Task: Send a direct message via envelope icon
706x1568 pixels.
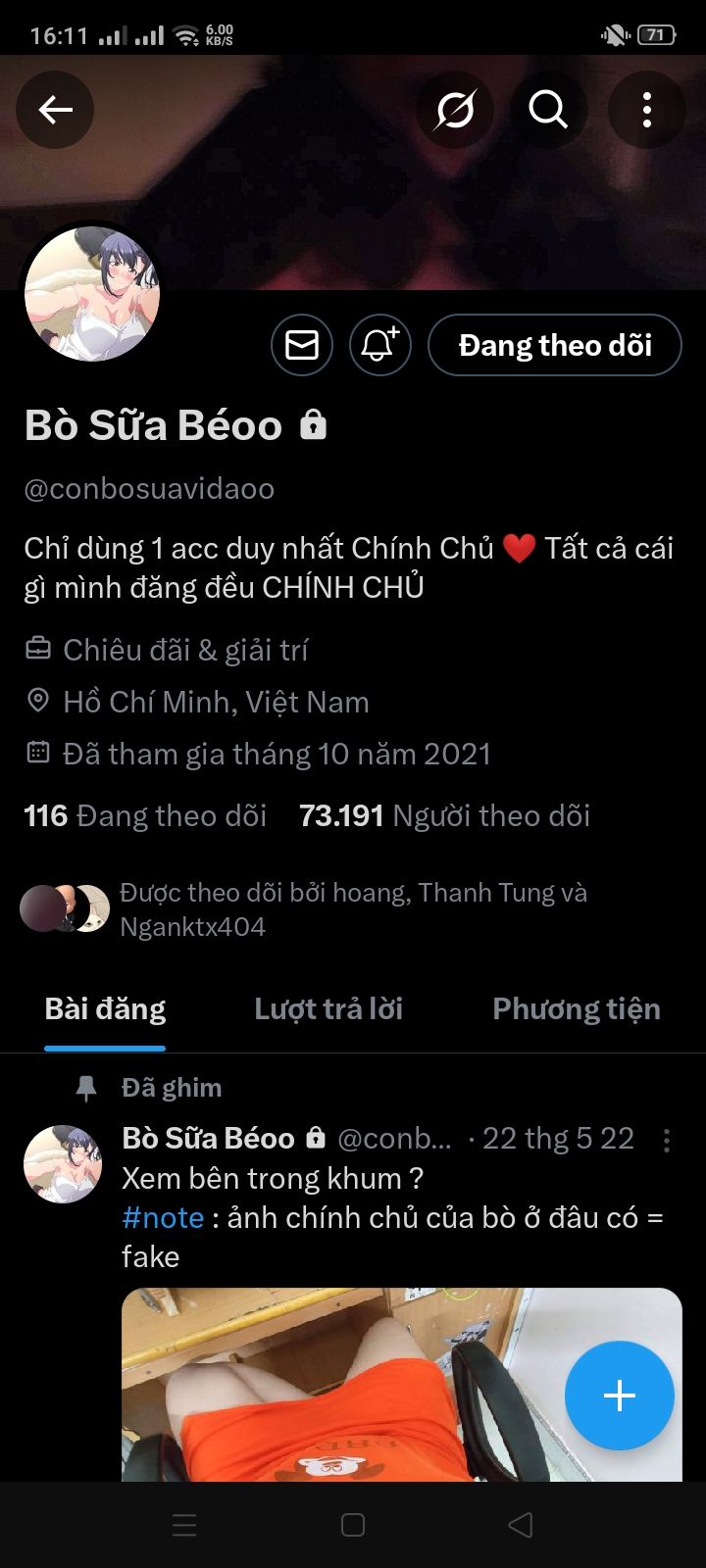Action: [x=302, y=345]
